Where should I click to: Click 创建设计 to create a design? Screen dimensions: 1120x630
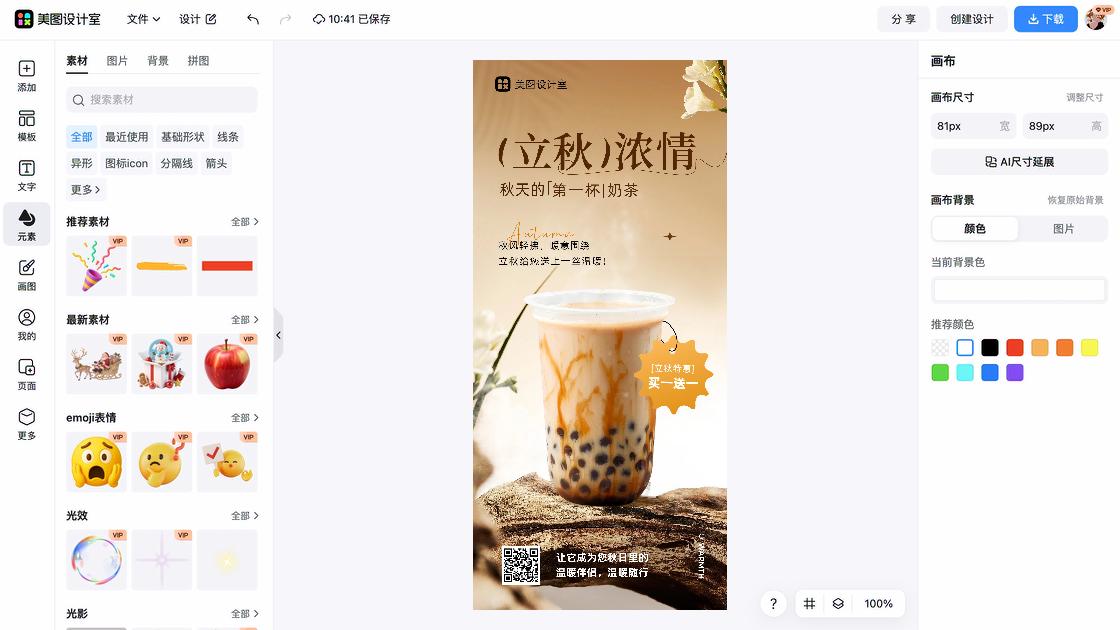tap(971, 19)
